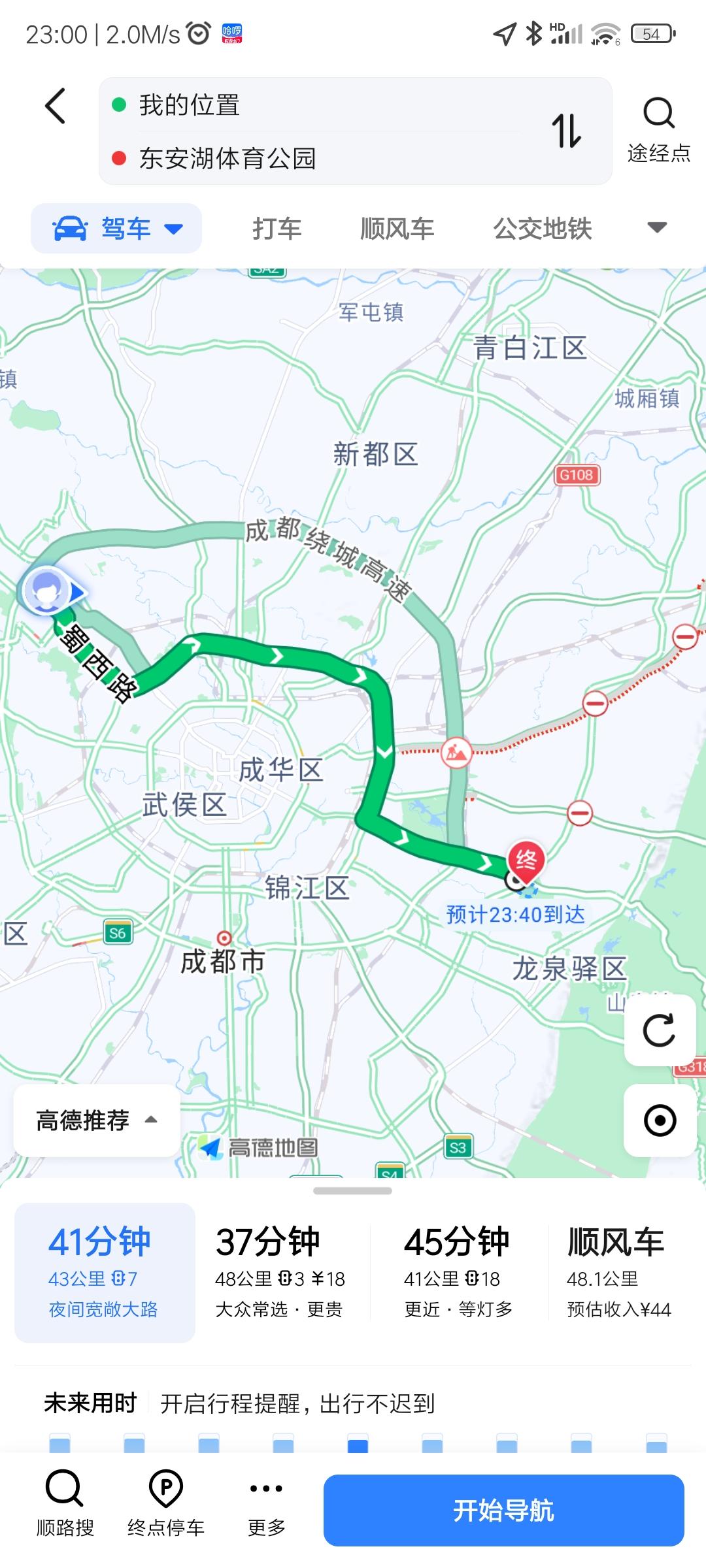Go back from route planning
The image size is (706, 1568).
coord(56,106)
